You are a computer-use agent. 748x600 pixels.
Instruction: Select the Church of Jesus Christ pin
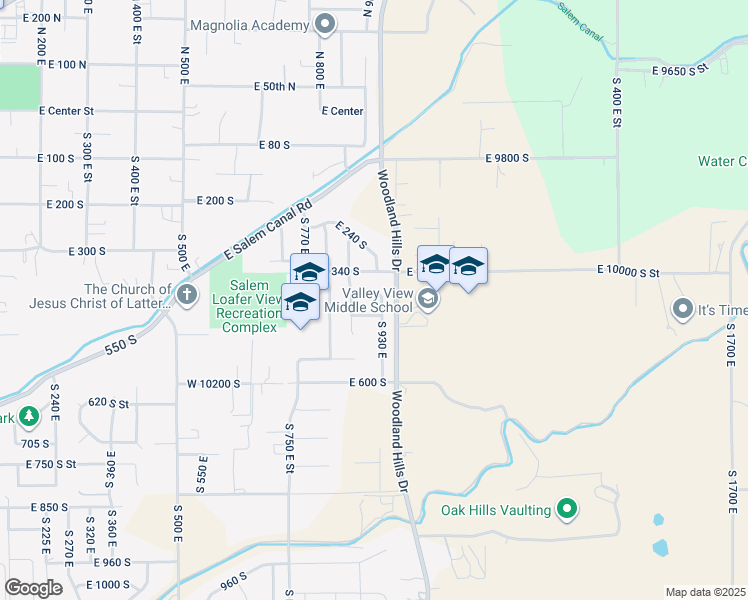(187, 294)
